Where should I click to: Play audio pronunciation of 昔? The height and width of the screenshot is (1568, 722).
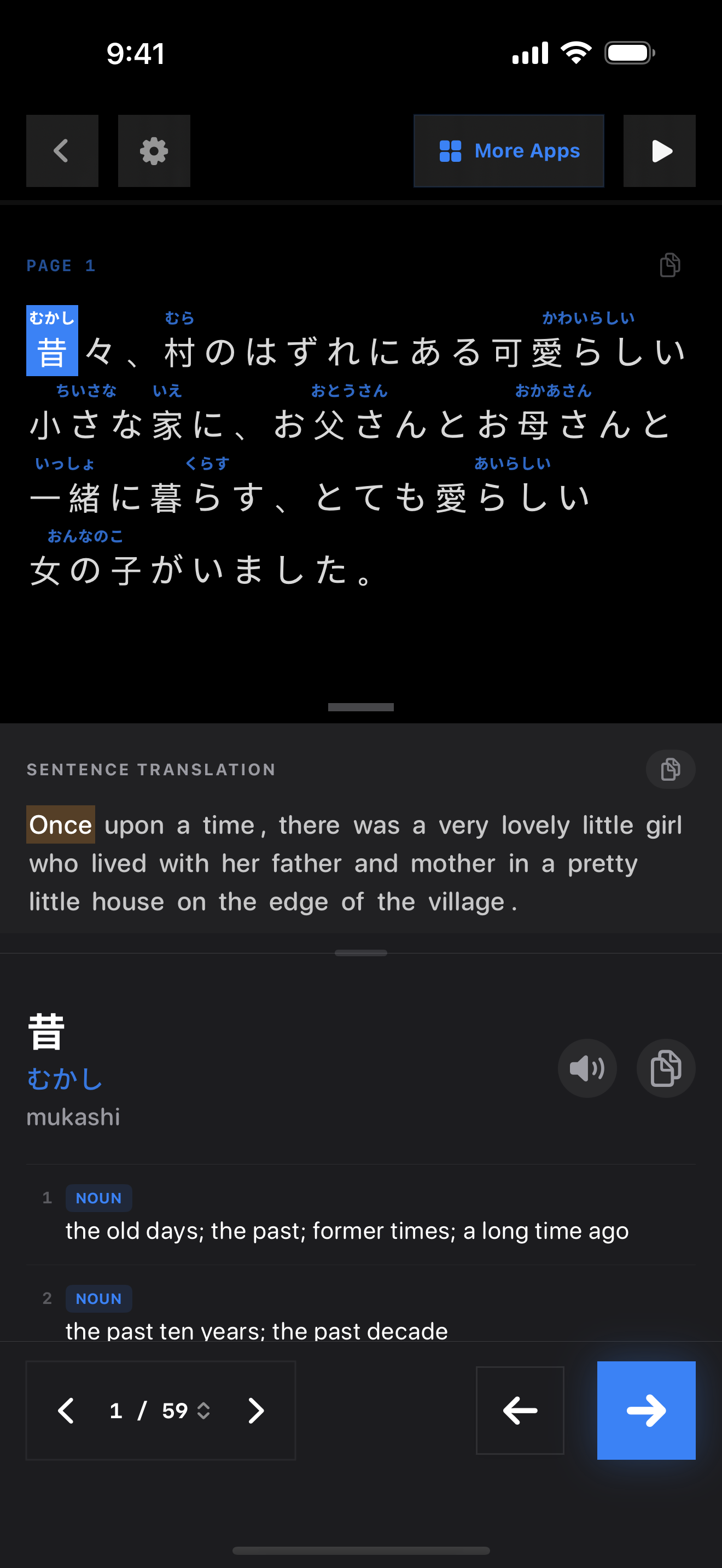pyautogui.click(x=587, y=1068)
